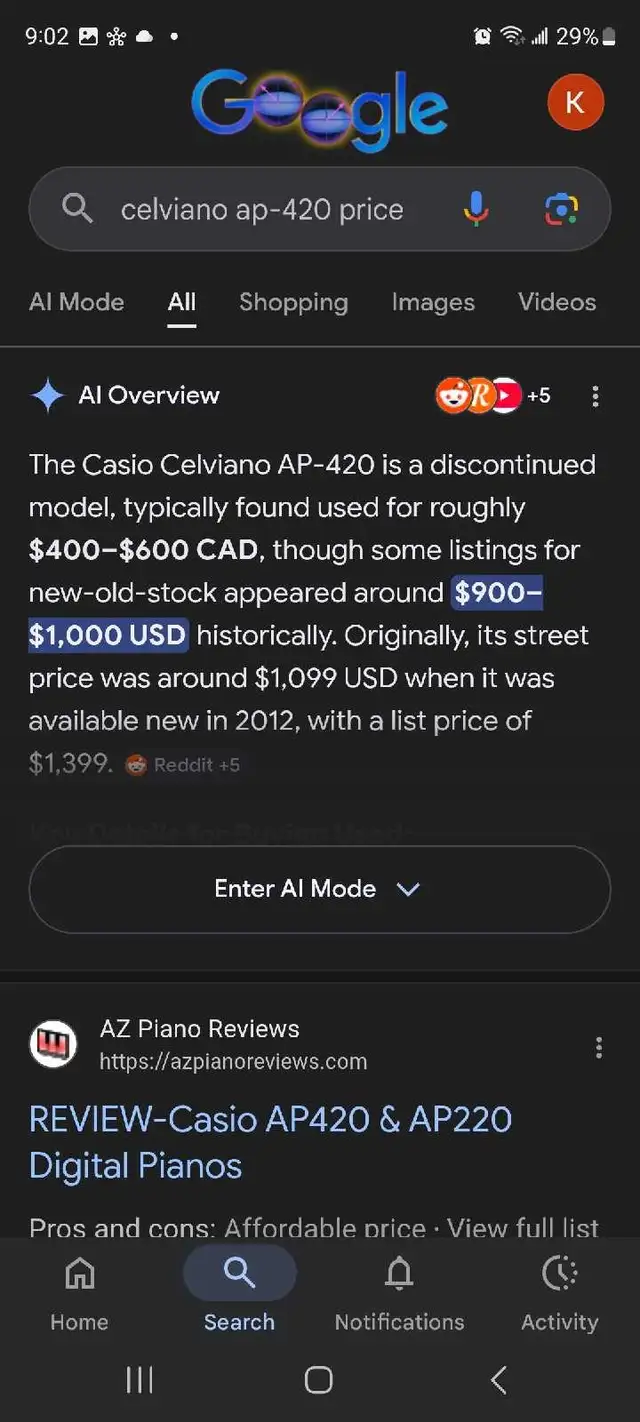The height and width of the screenshot is (1422, 640).
Task: Go back using system back button
Action: 499,1380
